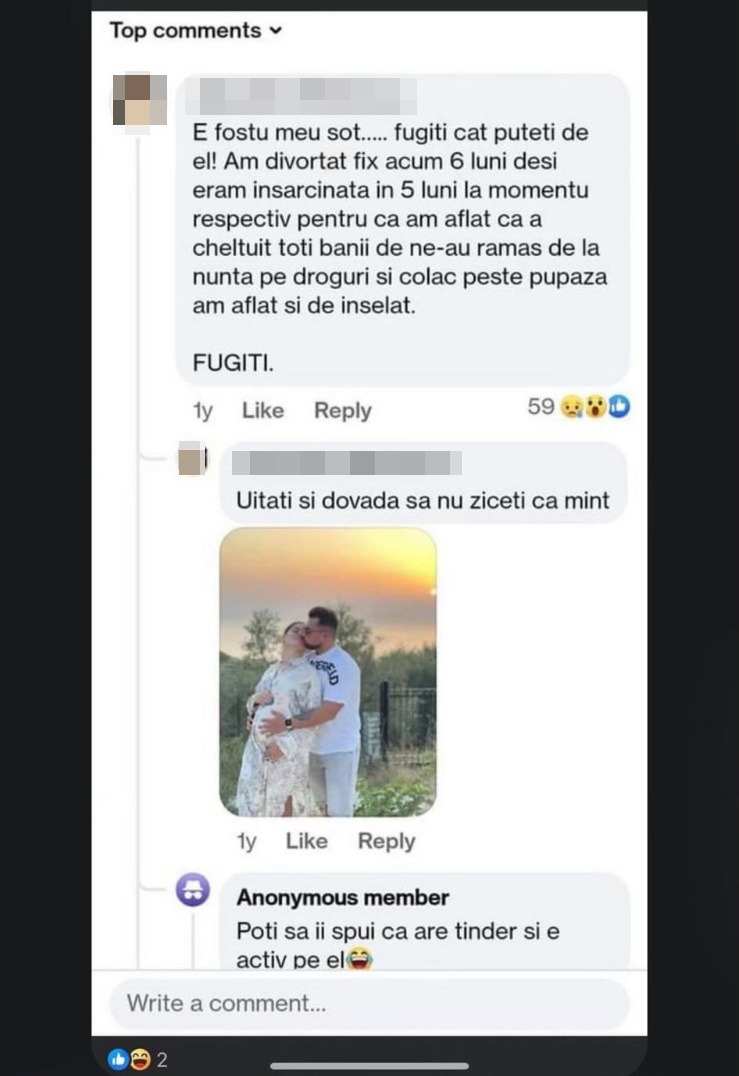The height and width of the screenshot is (1076, 739).
Task: Like the reply with the sunset photo
Action: [306, 841]
